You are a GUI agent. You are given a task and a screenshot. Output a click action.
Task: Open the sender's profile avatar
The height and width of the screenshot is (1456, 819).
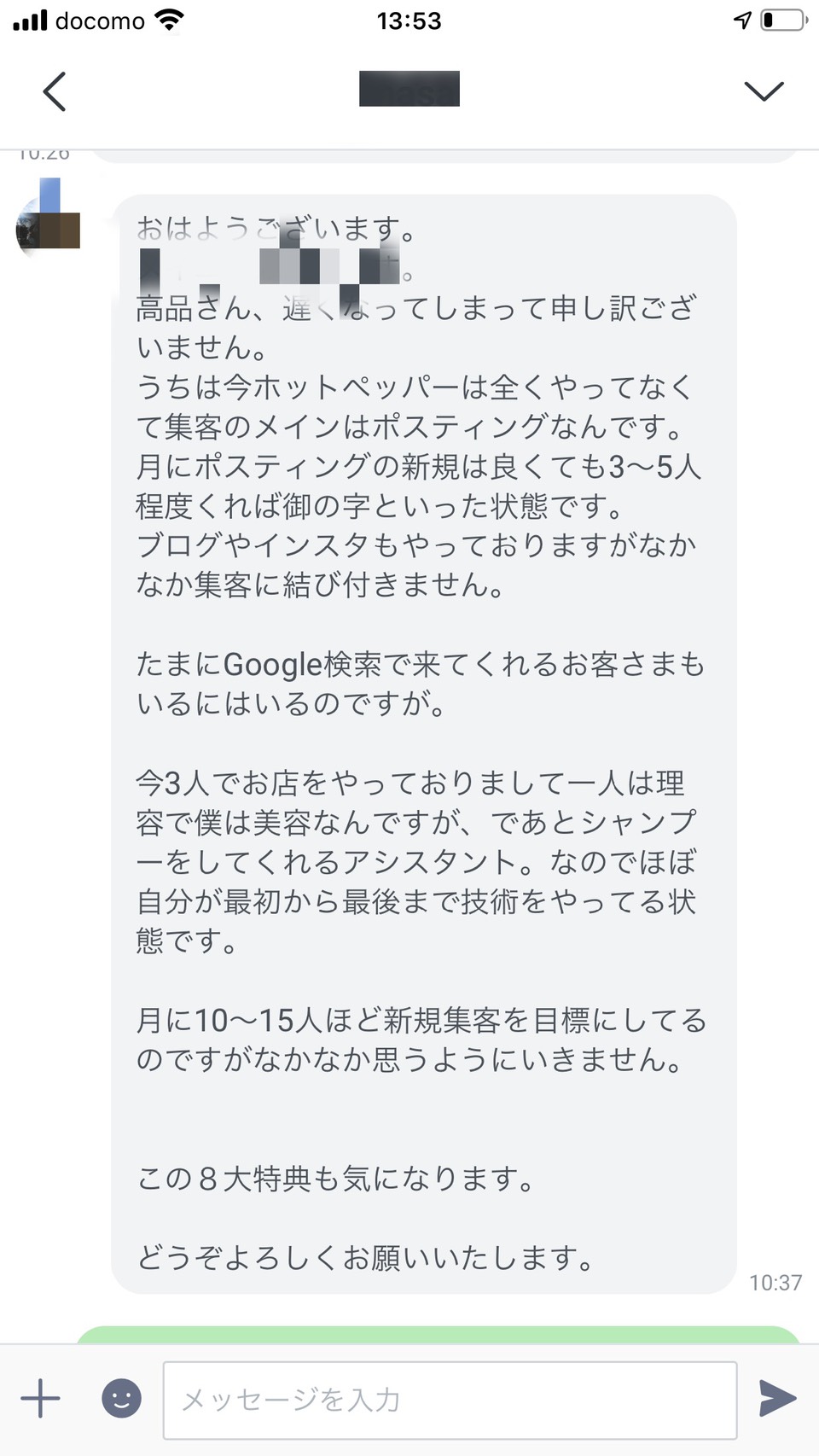(48, 218)
